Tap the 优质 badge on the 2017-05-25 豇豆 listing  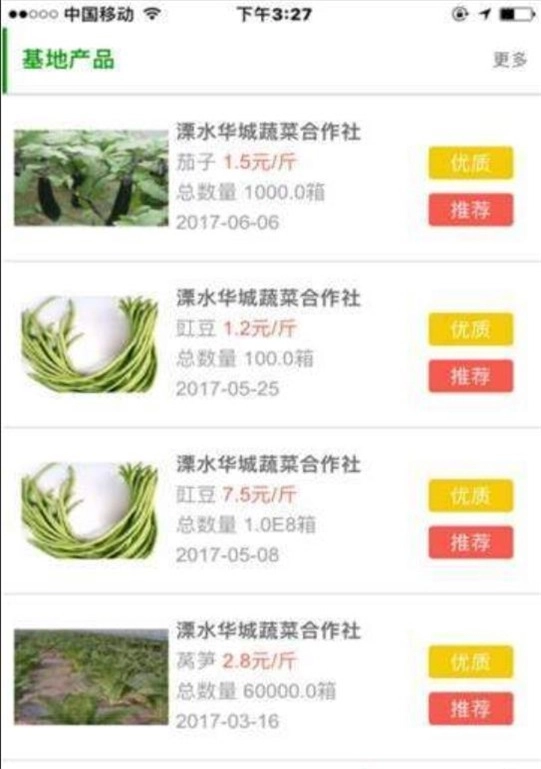coord(471,329)
